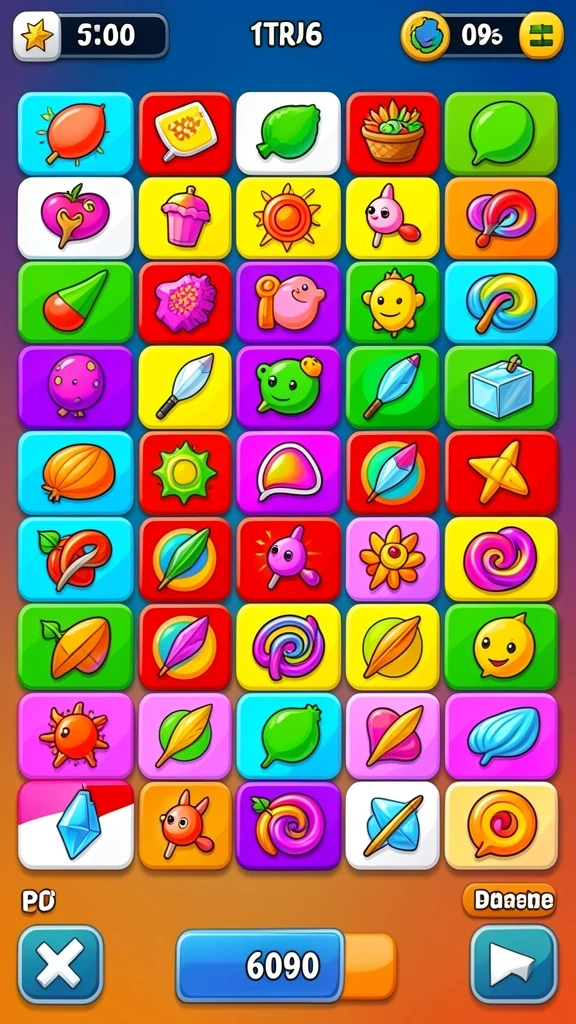Select the pink cupcake tile
This screenshot has width=576, height=1024.
tap(185, 218)
